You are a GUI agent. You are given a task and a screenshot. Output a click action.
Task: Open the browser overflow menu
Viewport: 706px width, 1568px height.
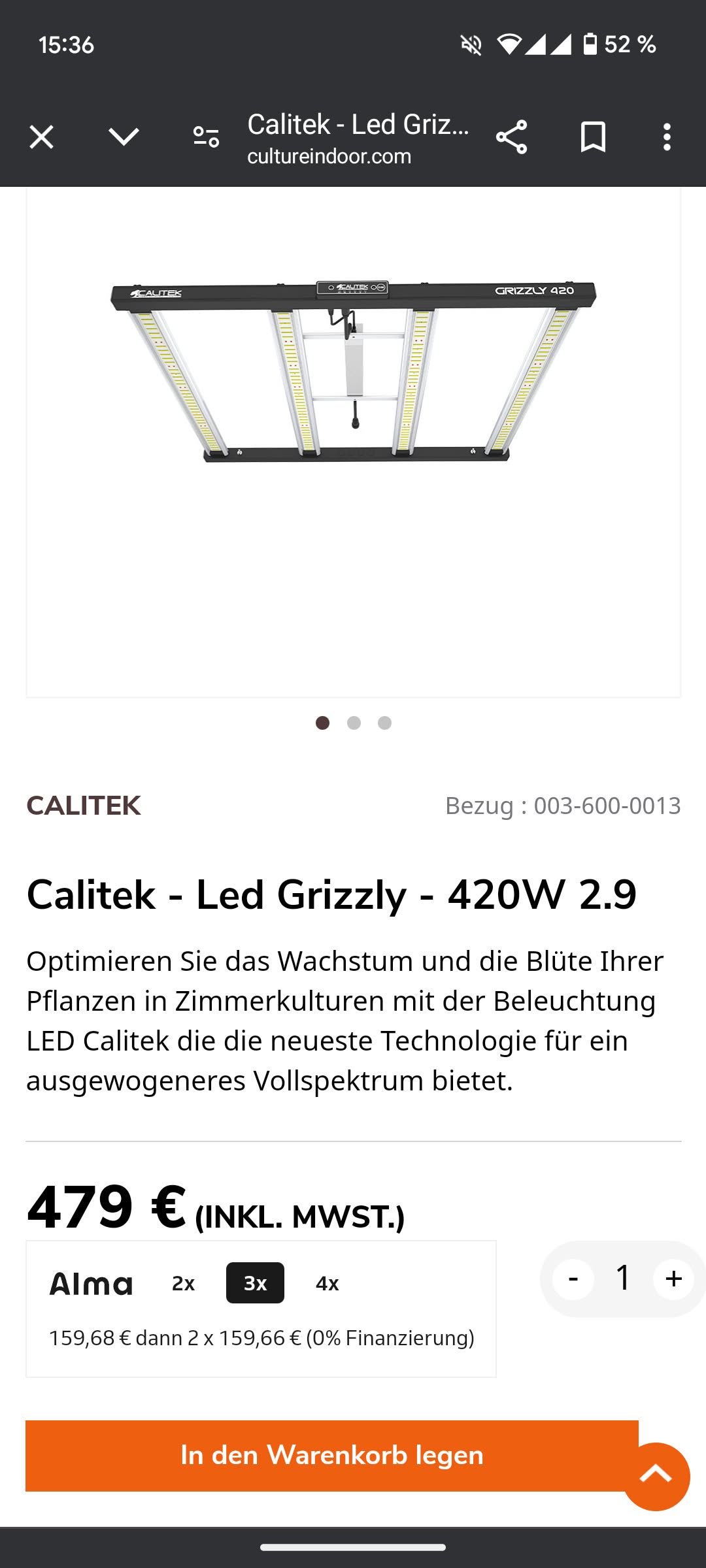pos(667,137)
